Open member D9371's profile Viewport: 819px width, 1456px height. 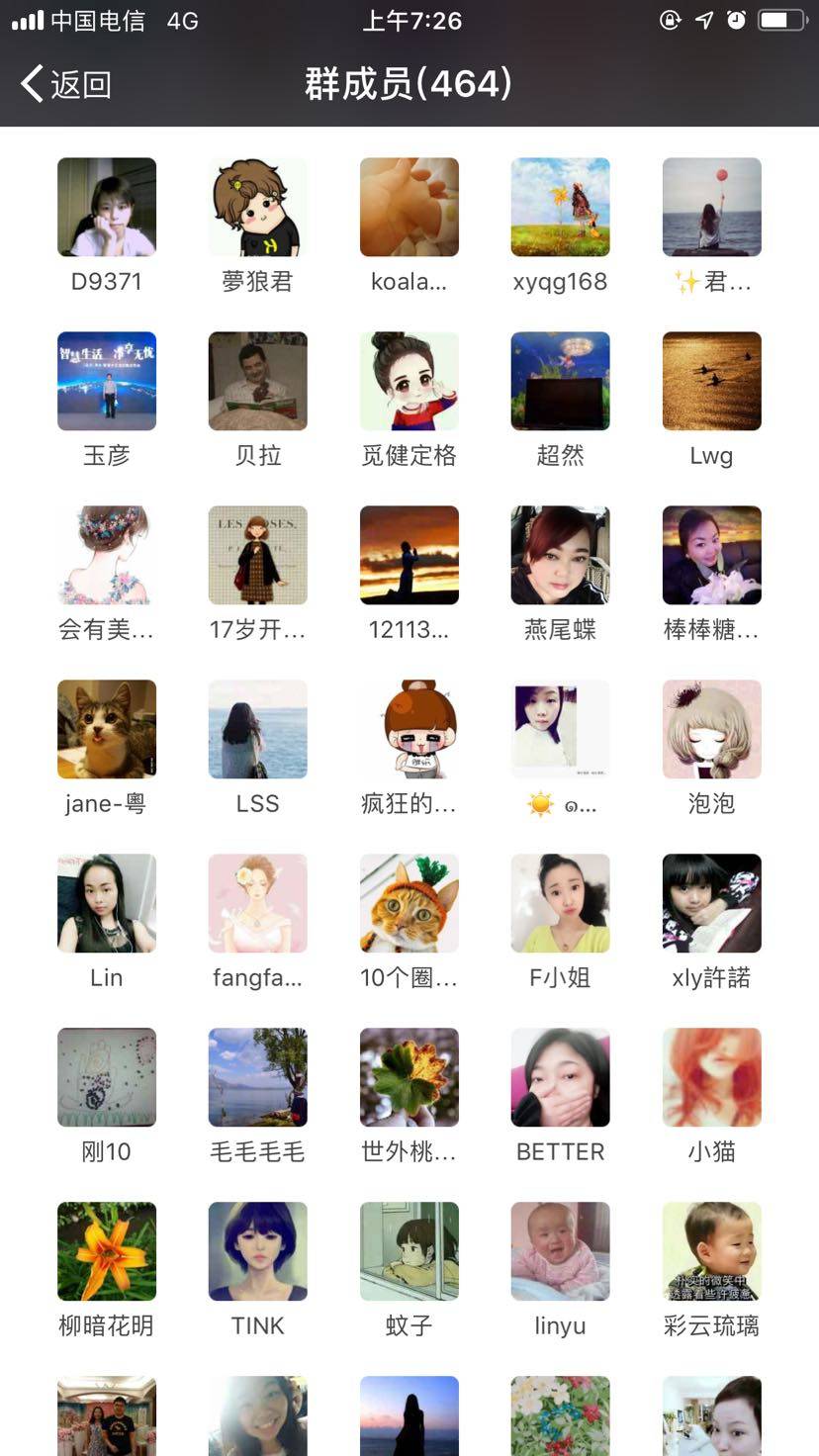click(x=107, y=208)
